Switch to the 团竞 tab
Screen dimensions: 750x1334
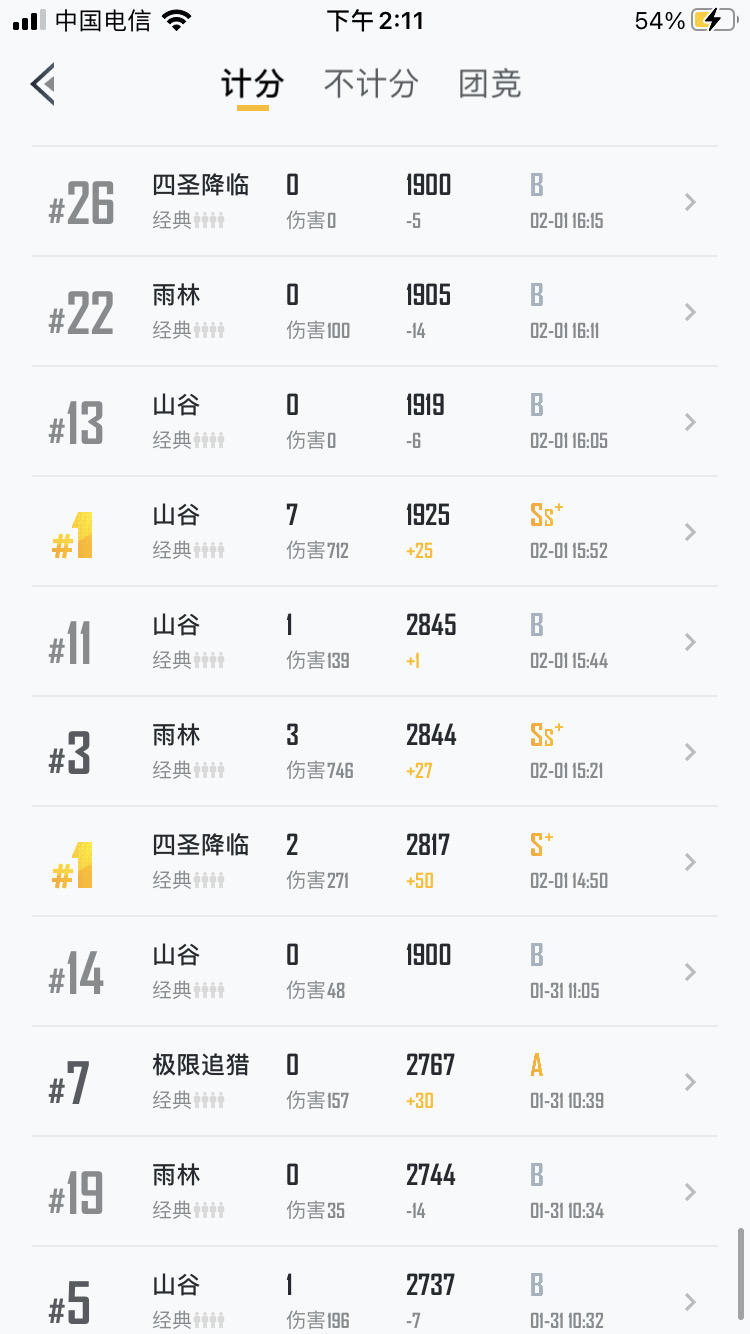[490, 84]
